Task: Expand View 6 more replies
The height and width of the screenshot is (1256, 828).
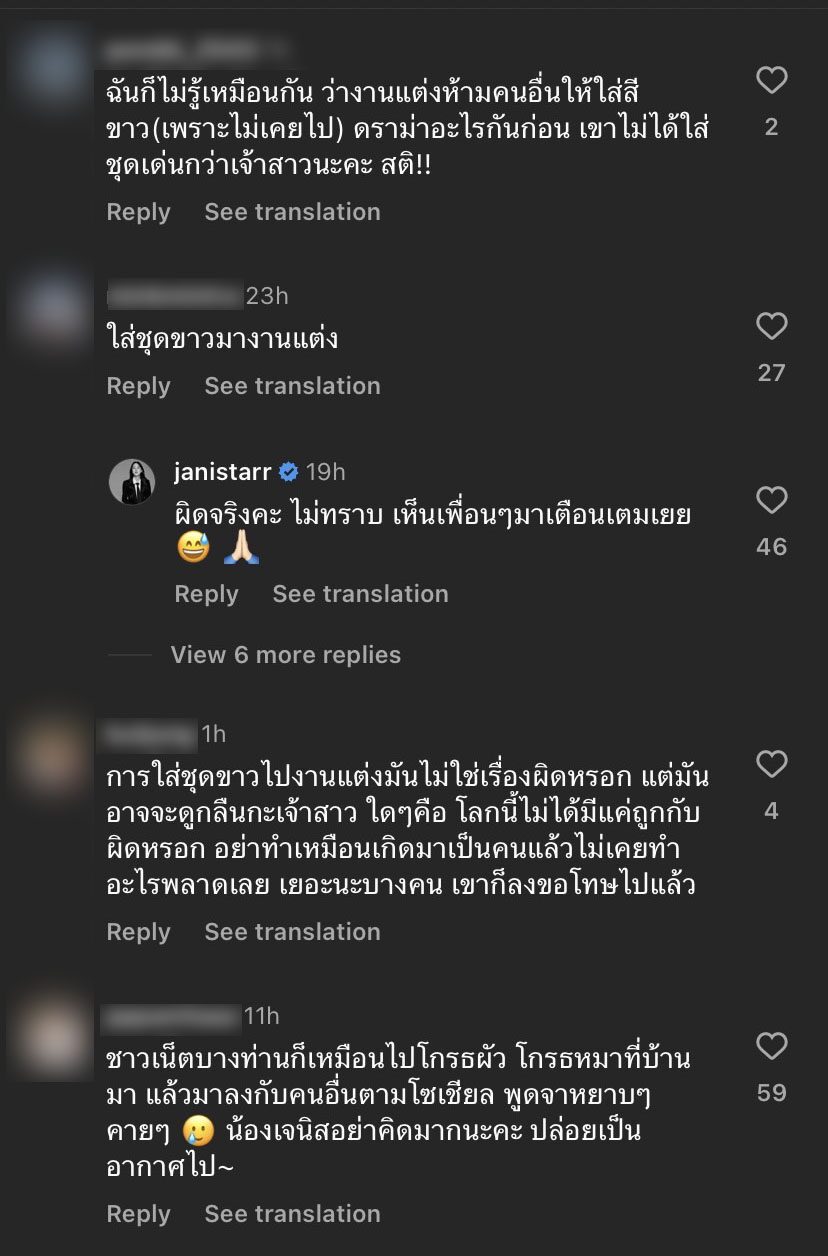Action: 285,655
